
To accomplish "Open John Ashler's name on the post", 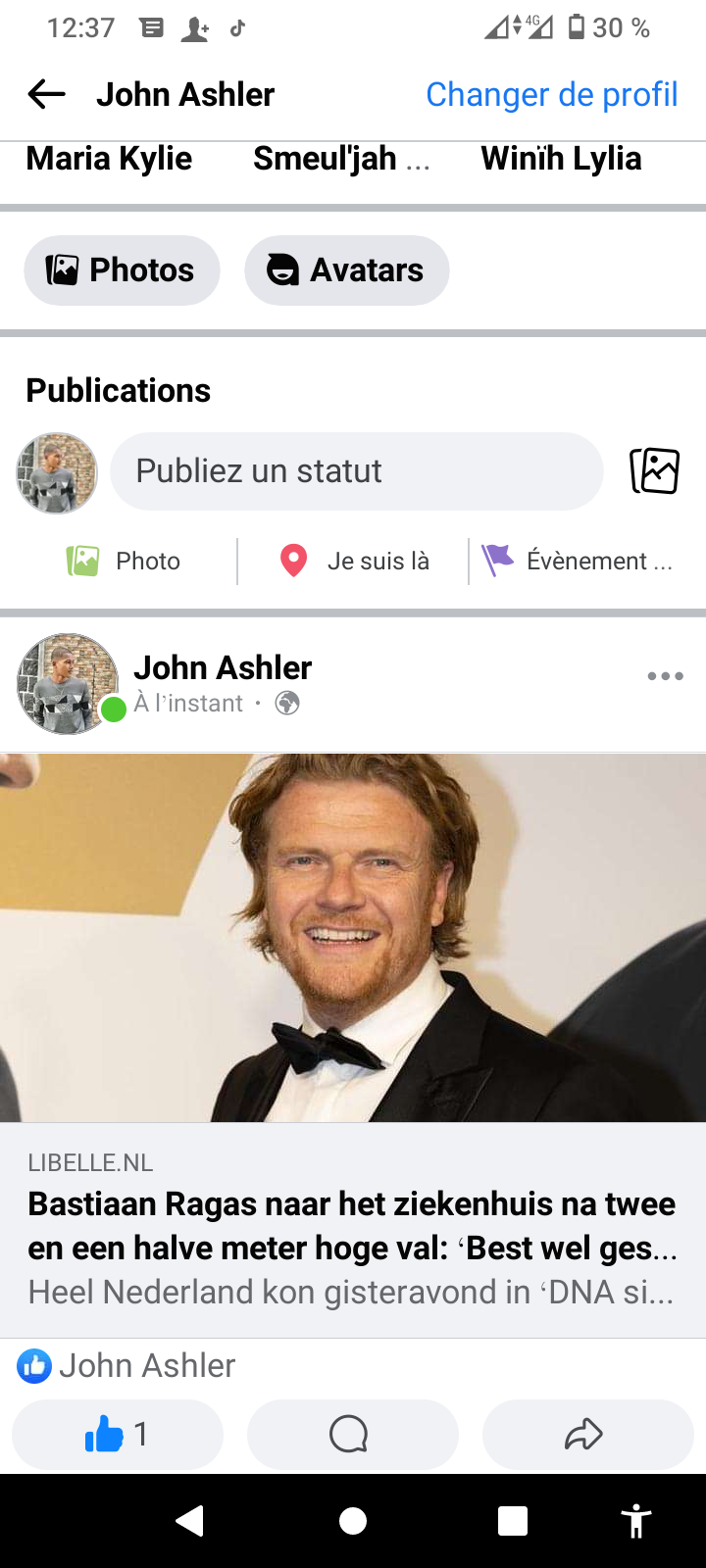I will (223, 668).
